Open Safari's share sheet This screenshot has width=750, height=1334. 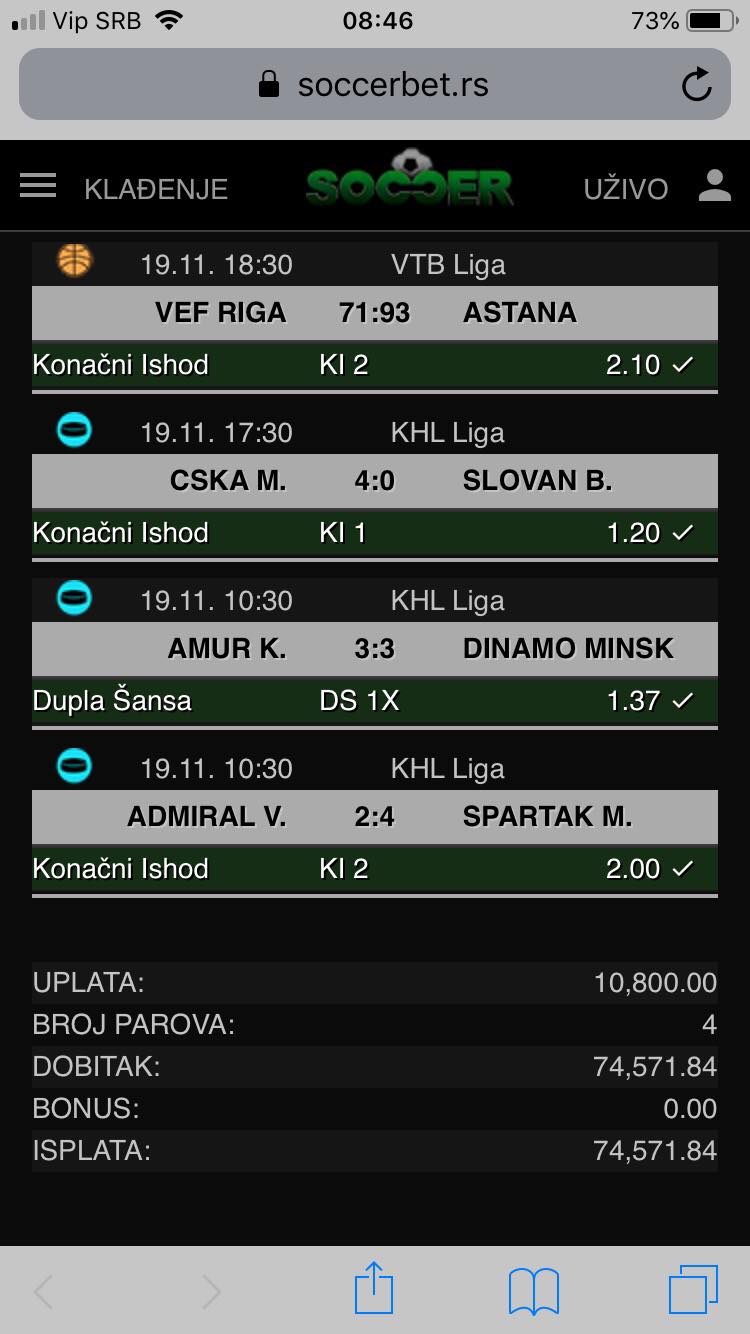(374, 1290)
